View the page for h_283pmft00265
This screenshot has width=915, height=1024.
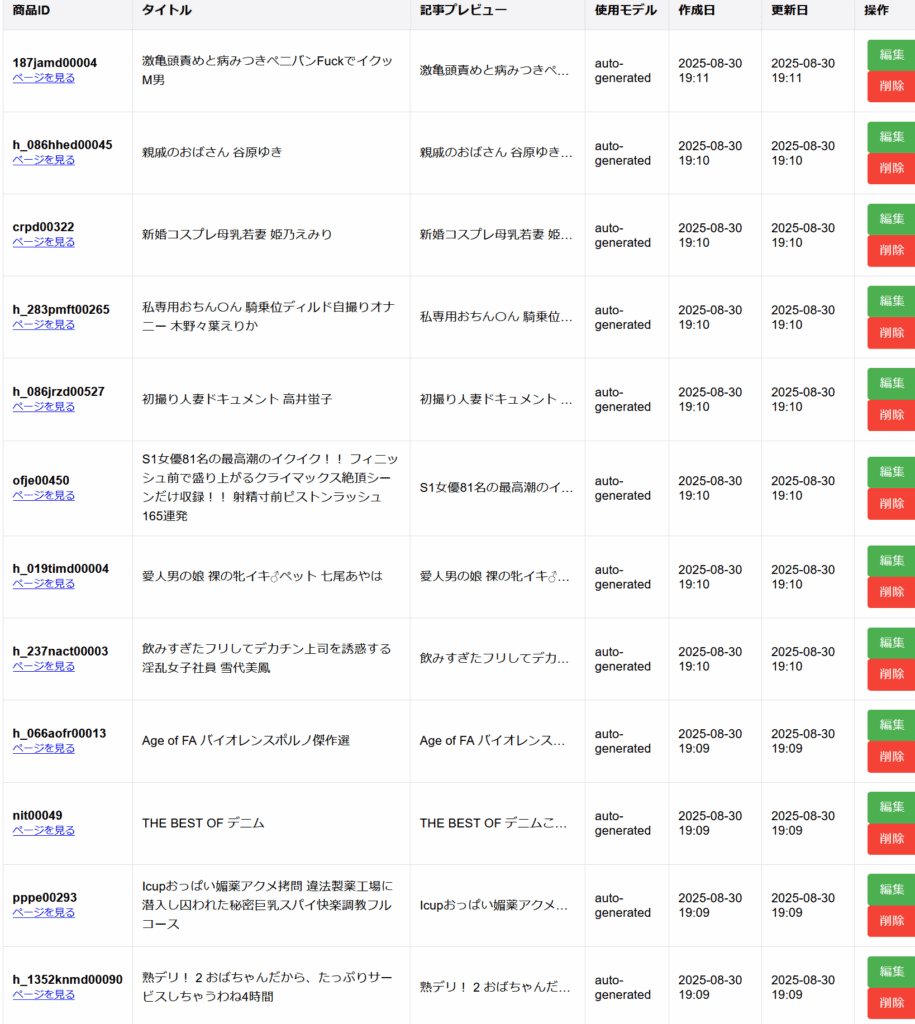click(43, 325)
